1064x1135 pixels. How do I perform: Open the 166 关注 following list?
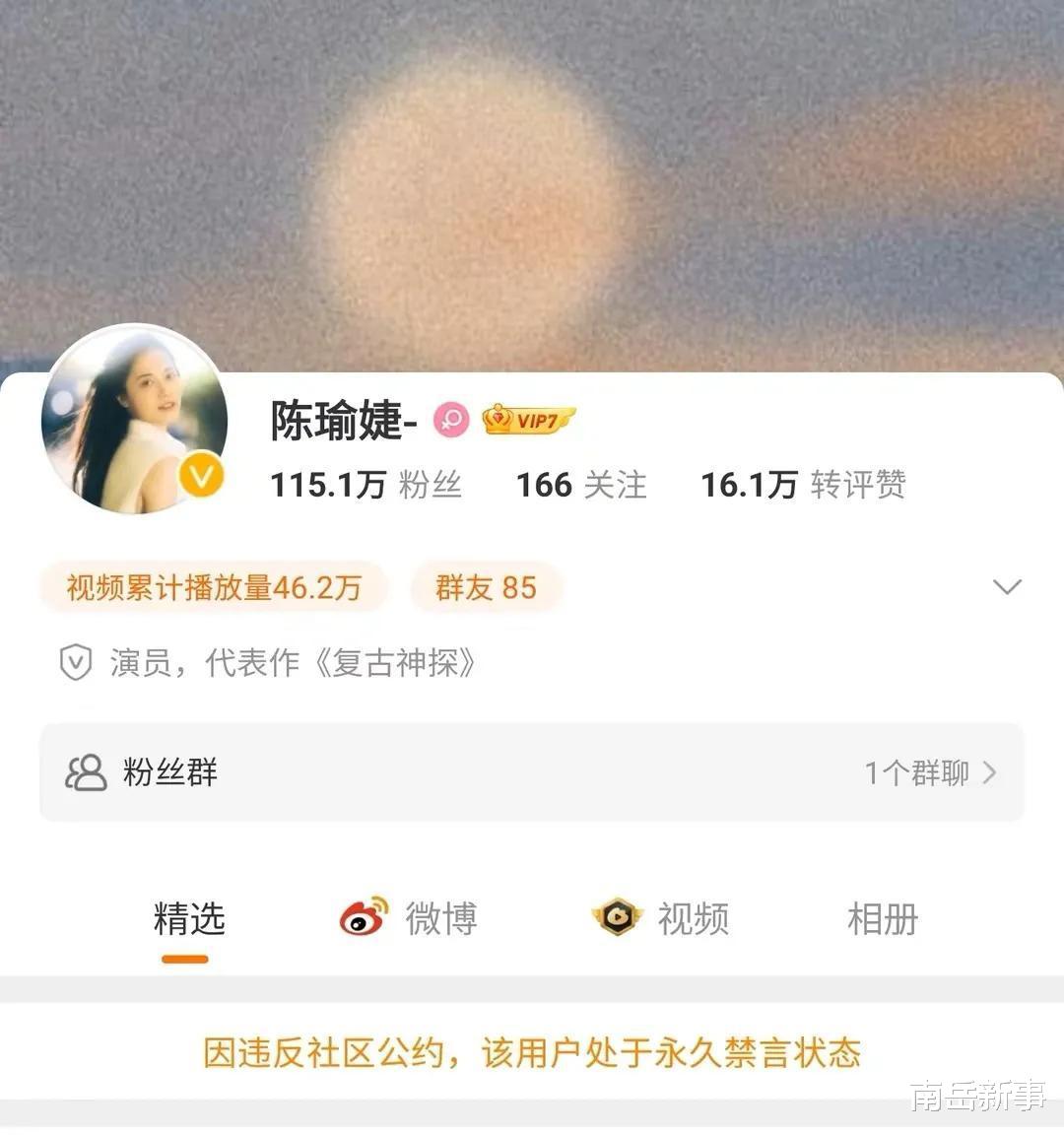point(580,483)
